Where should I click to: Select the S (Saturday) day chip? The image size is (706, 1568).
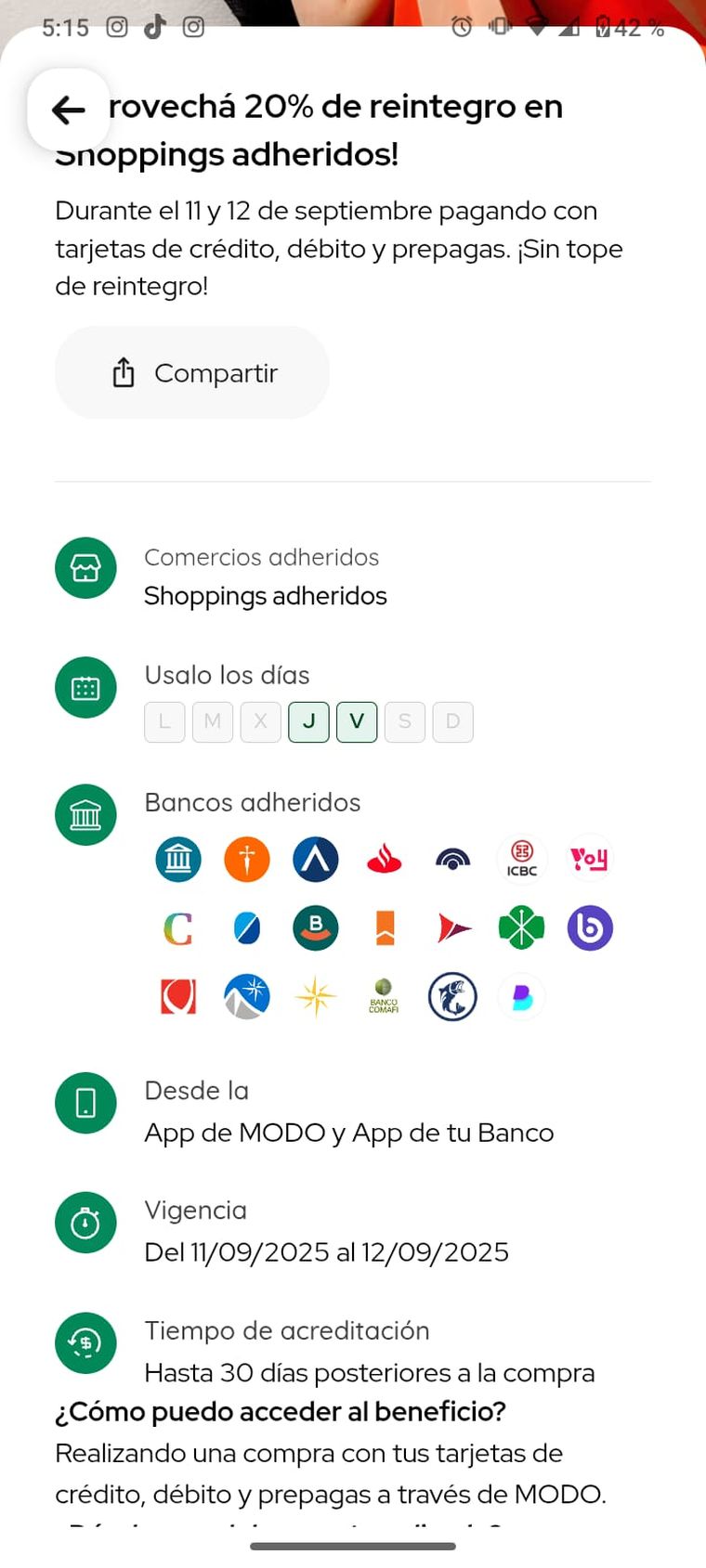pos(405,721)
